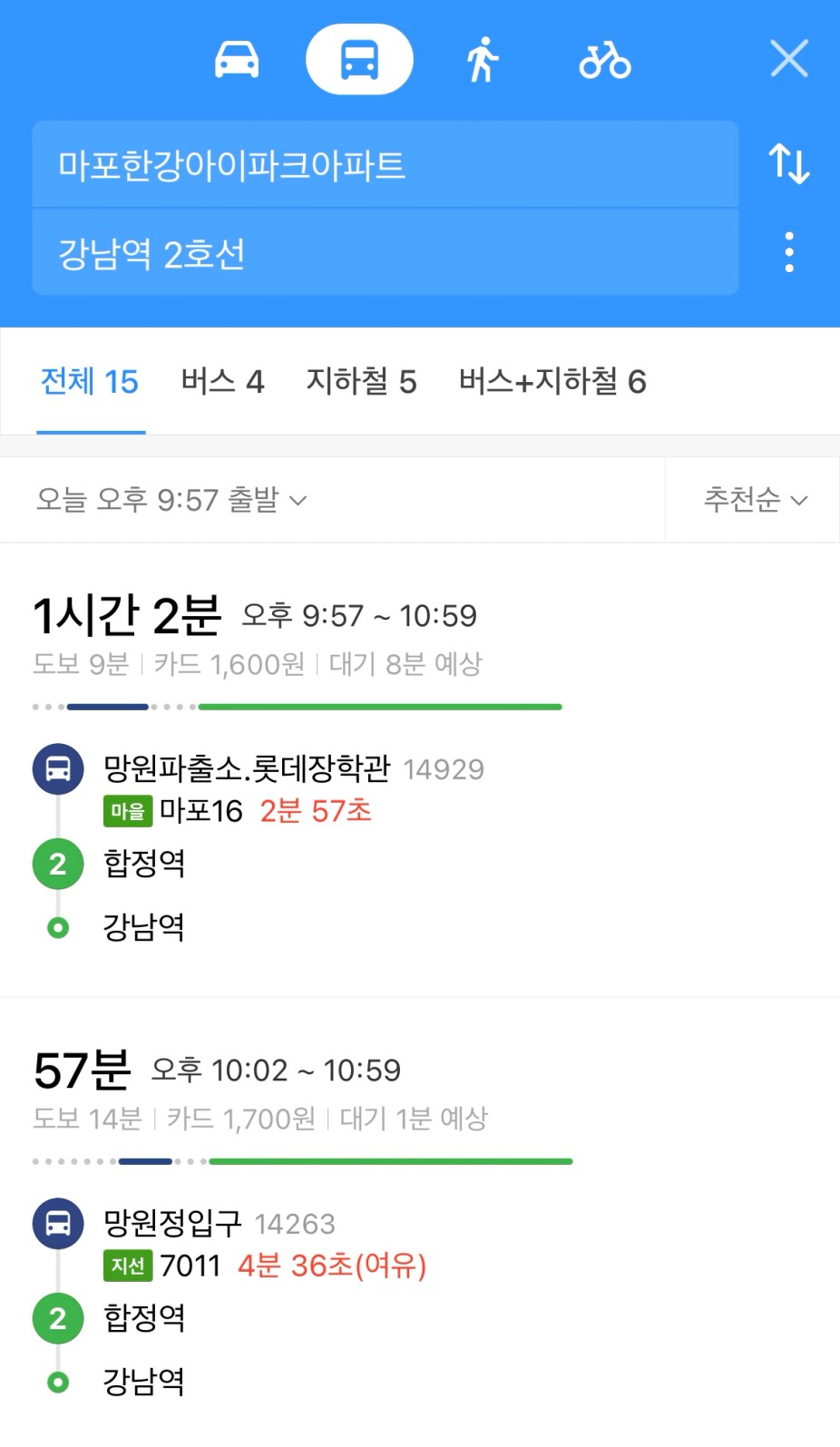840x1447 pixels.
Task: Close the directions screen
Action: pyautogui.click(x=789, y=59)
